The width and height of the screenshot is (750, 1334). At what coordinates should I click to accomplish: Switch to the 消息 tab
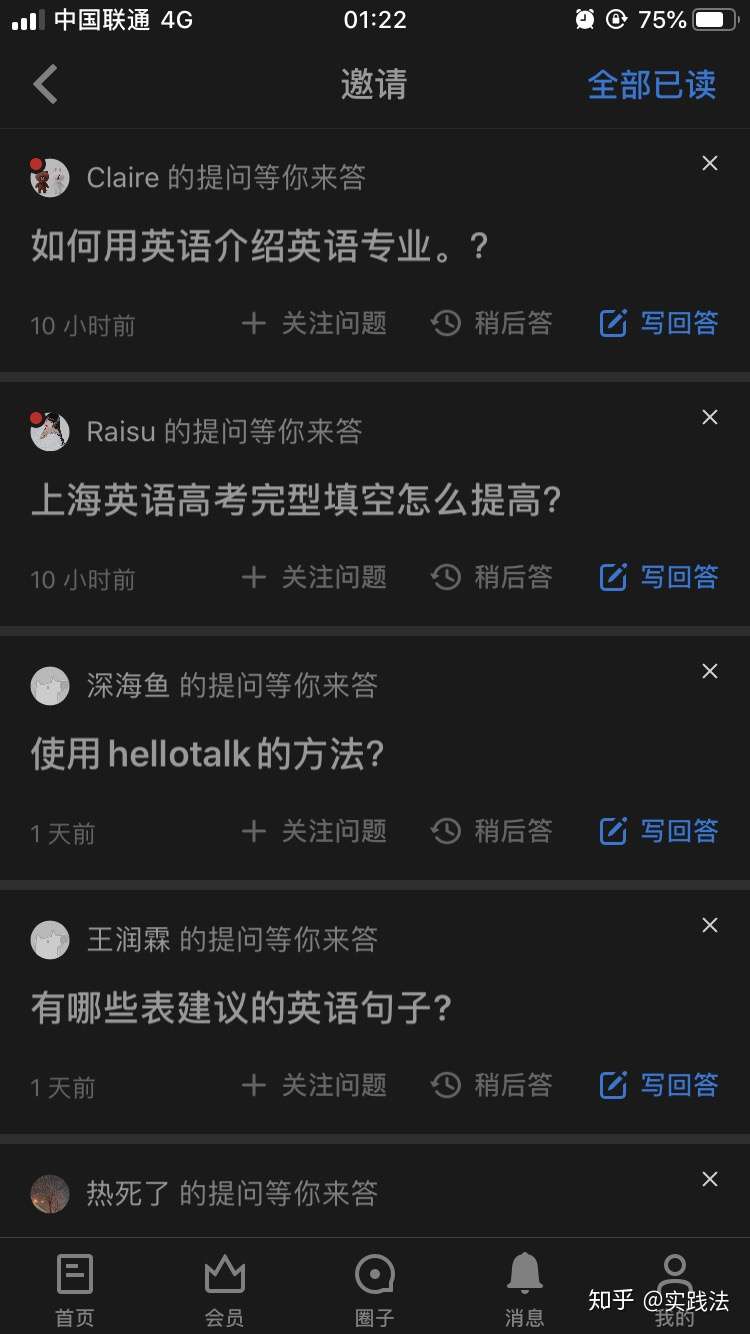point(524,1287)
